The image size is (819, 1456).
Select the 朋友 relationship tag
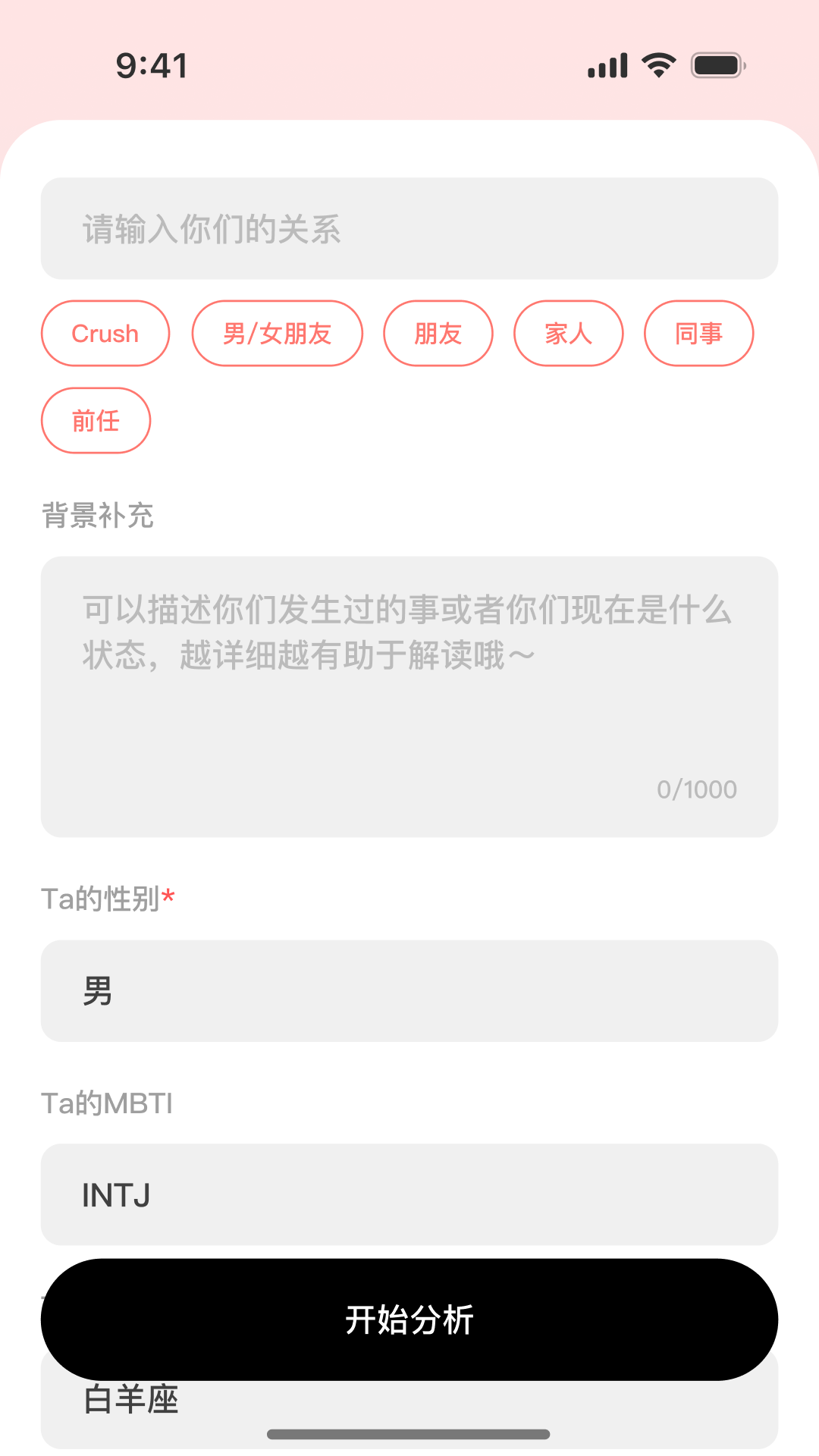coord(438,333)
